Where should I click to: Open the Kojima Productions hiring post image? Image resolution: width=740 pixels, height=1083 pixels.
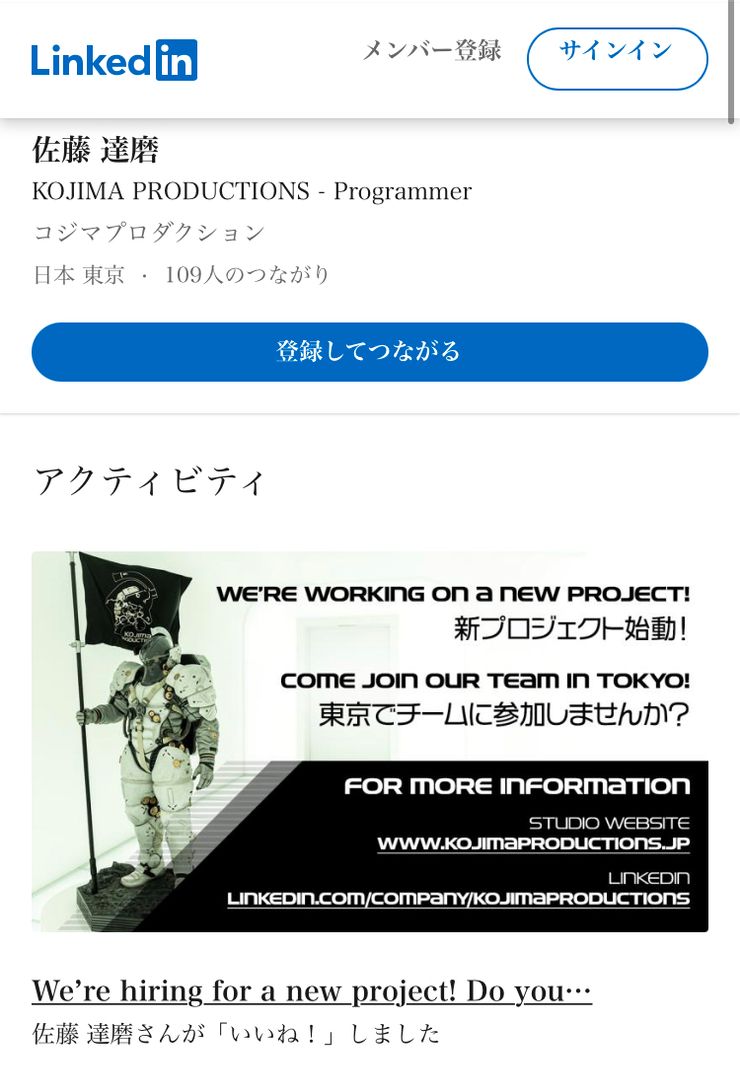coord(369,741)
